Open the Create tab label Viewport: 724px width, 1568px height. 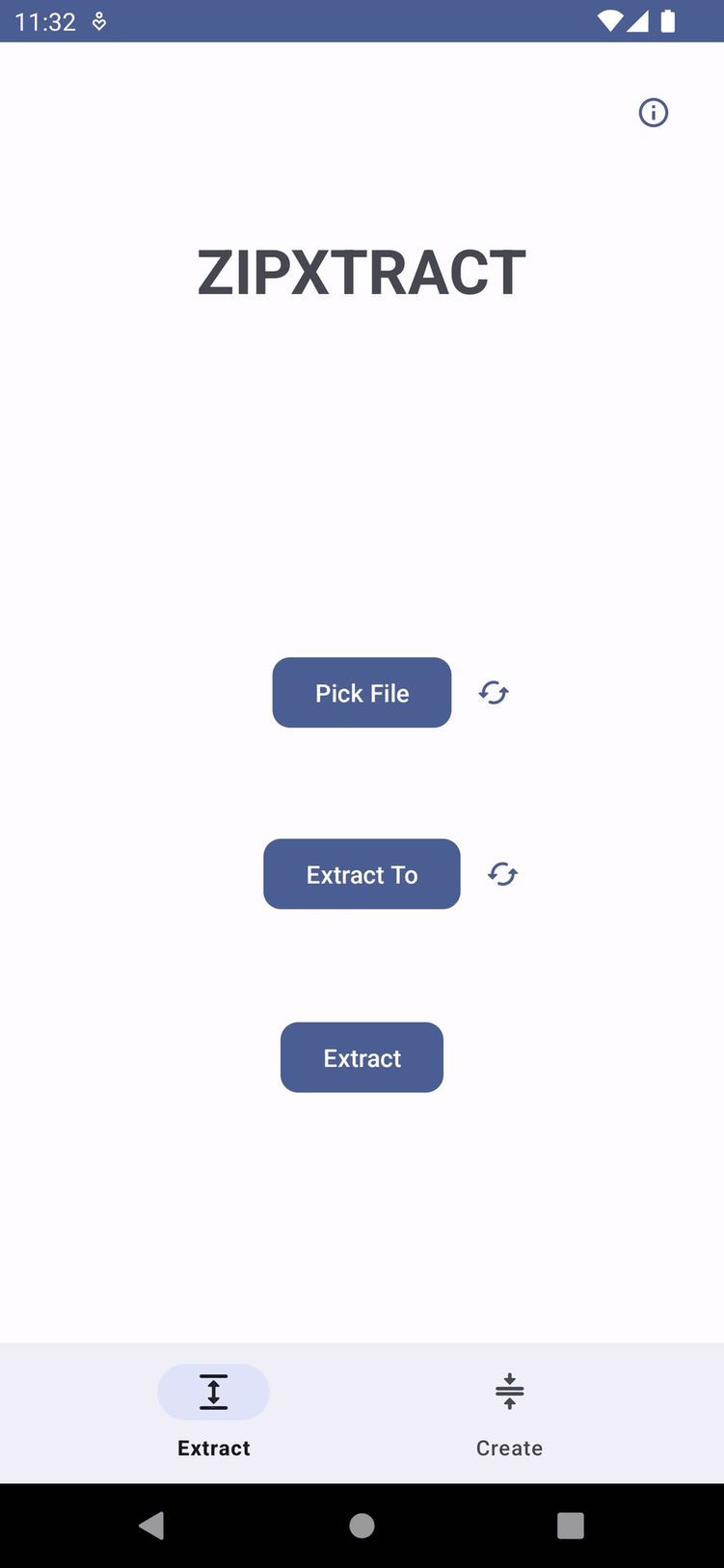tap(509, 1447)
